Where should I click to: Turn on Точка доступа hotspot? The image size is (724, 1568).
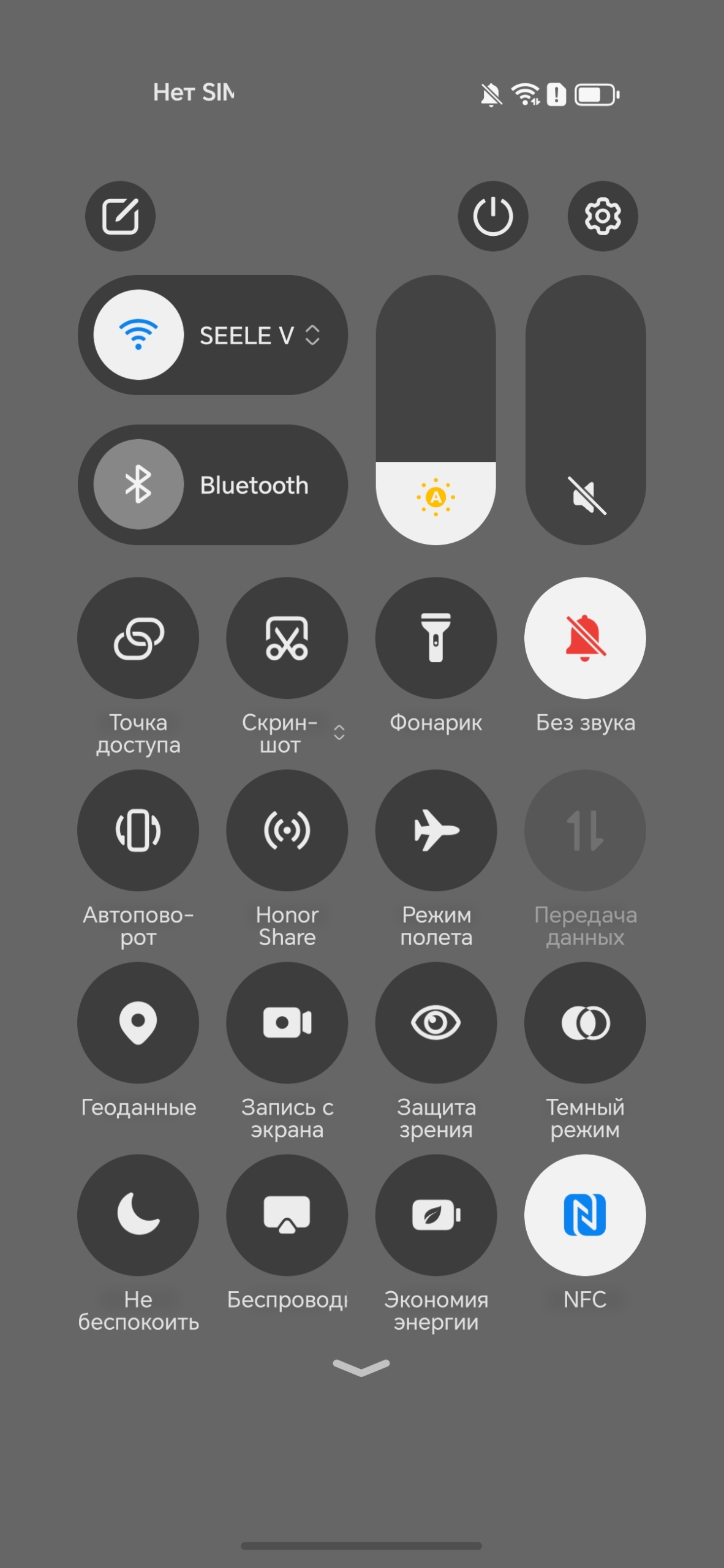(x=138, y=638)
